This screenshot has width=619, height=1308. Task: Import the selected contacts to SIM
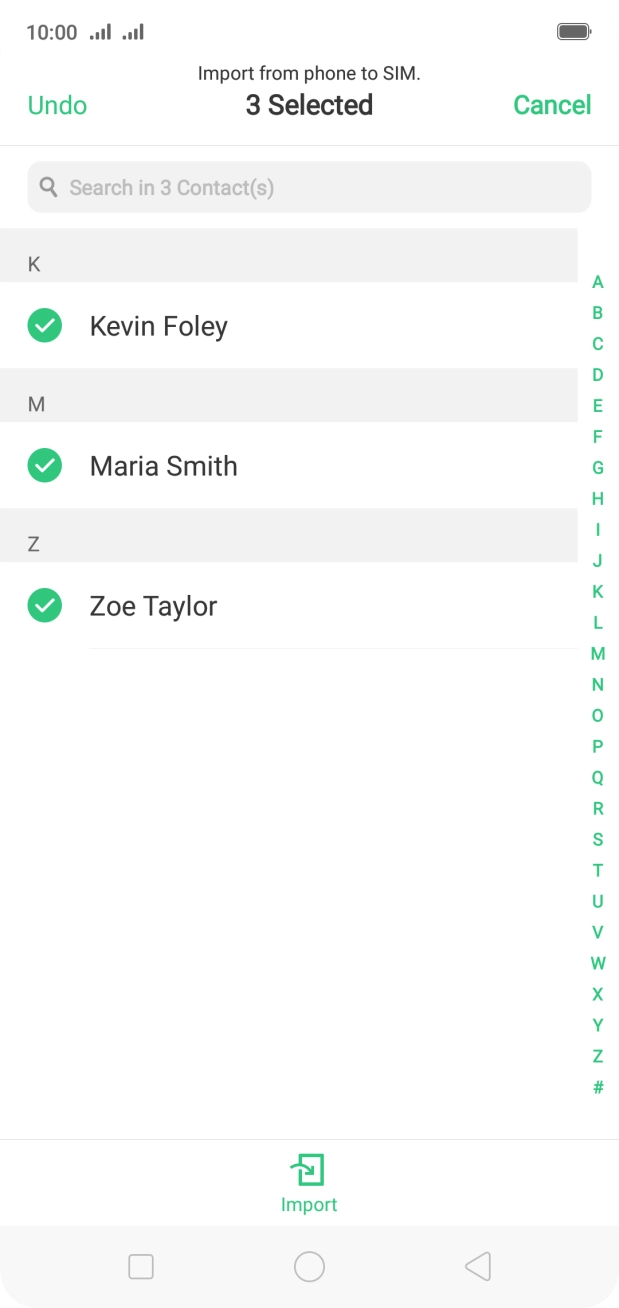click(309, 1182)
